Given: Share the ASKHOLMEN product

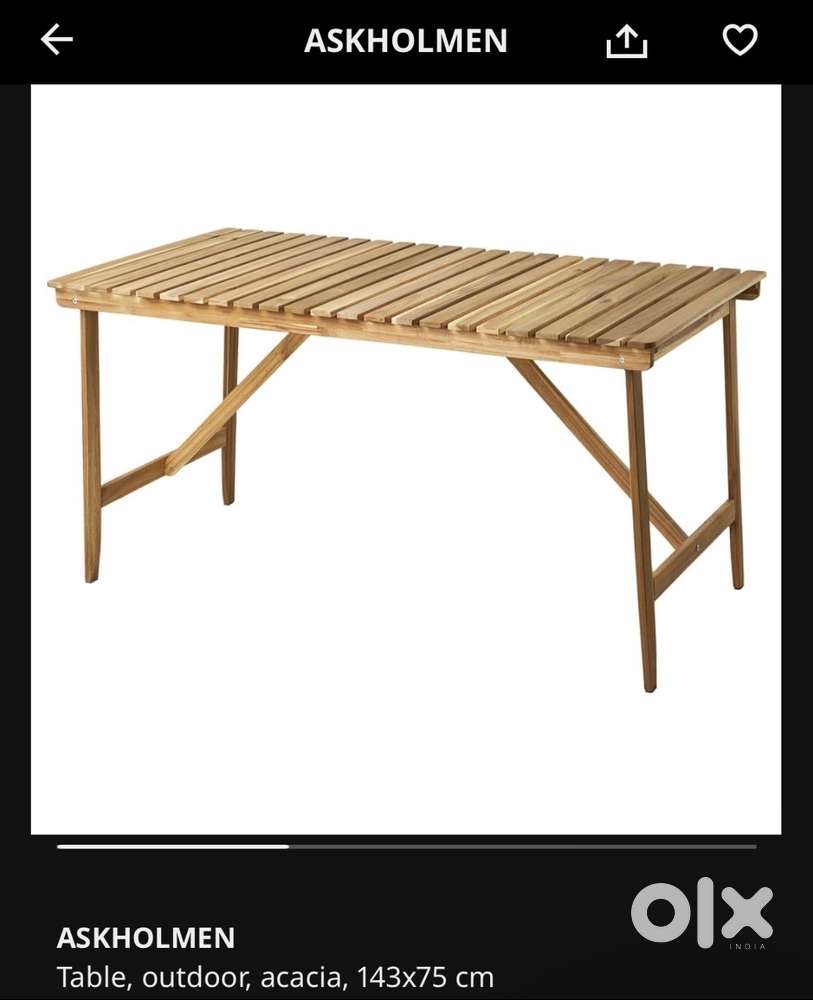Looking at the screenshot, I should (x=627, y=41).
